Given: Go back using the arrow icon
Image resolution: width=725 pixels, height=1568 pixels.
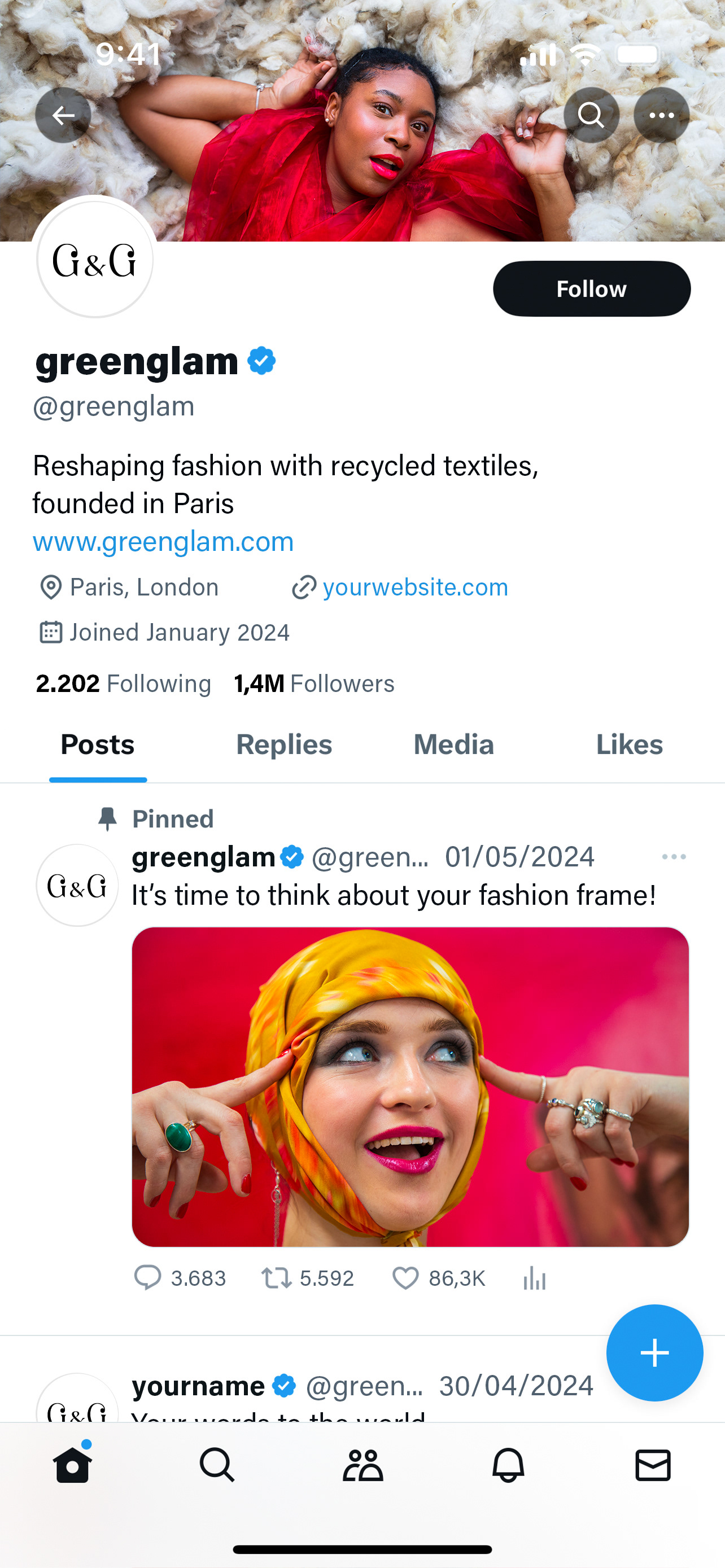Looking at the screenshot, I should pyautogui.click(x=63, y=115).
